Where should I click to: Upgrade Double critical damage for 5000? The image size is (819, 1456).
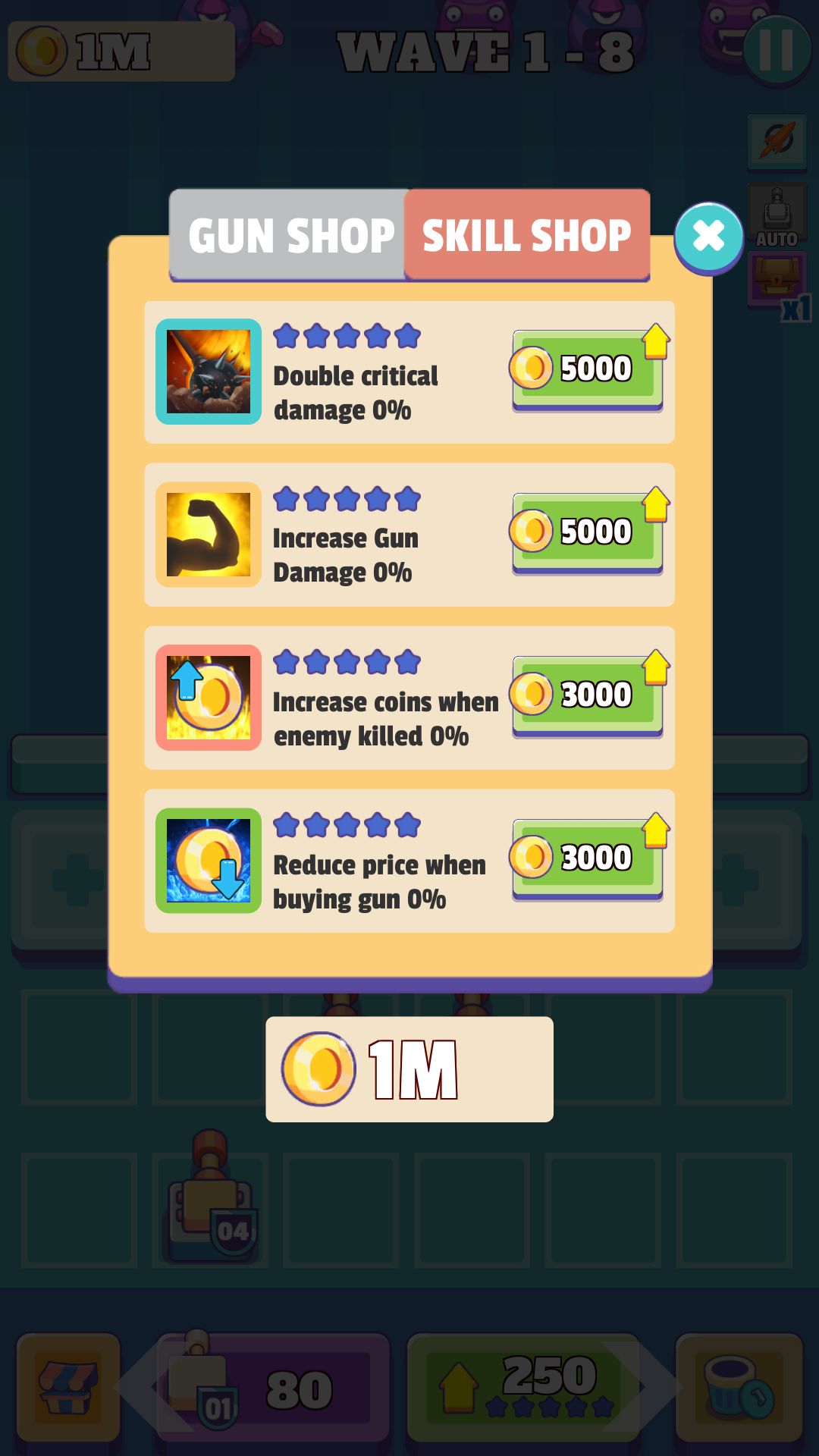click(588, 369)
